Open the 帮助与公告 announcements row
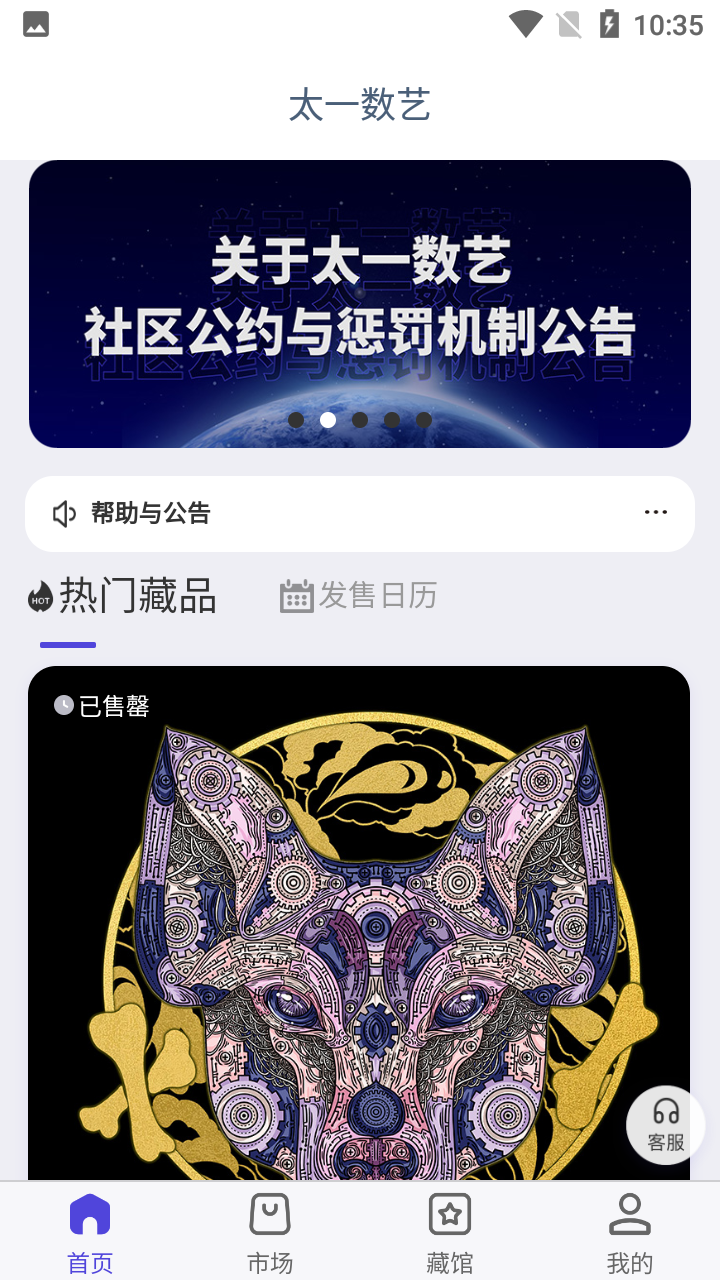The image size is (720, 1280). click(x=150, y=514)
